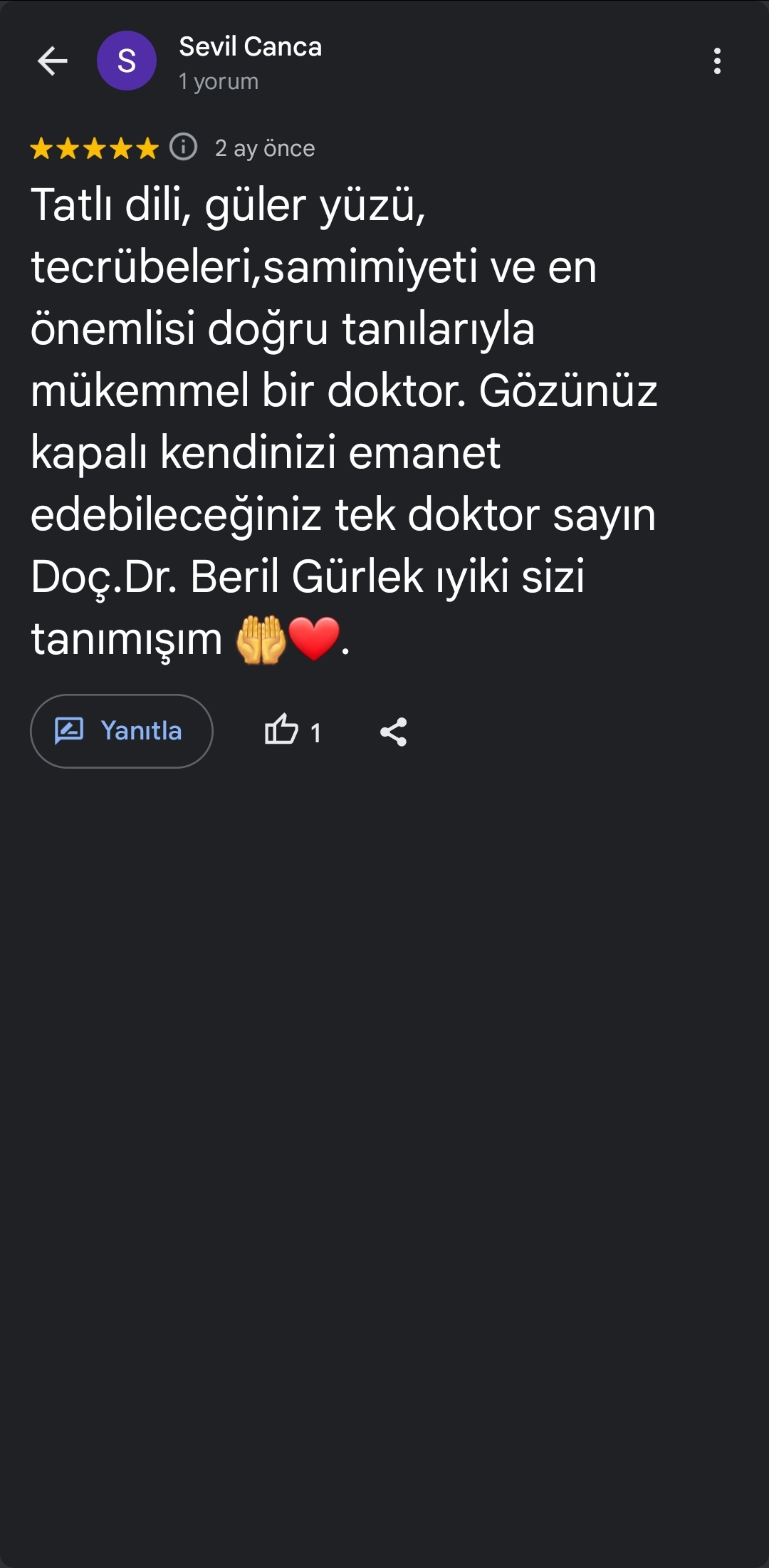Screen dimensions: 769x1568
Task: Open the three-dot overflow menu
Action: pos(717,61)
